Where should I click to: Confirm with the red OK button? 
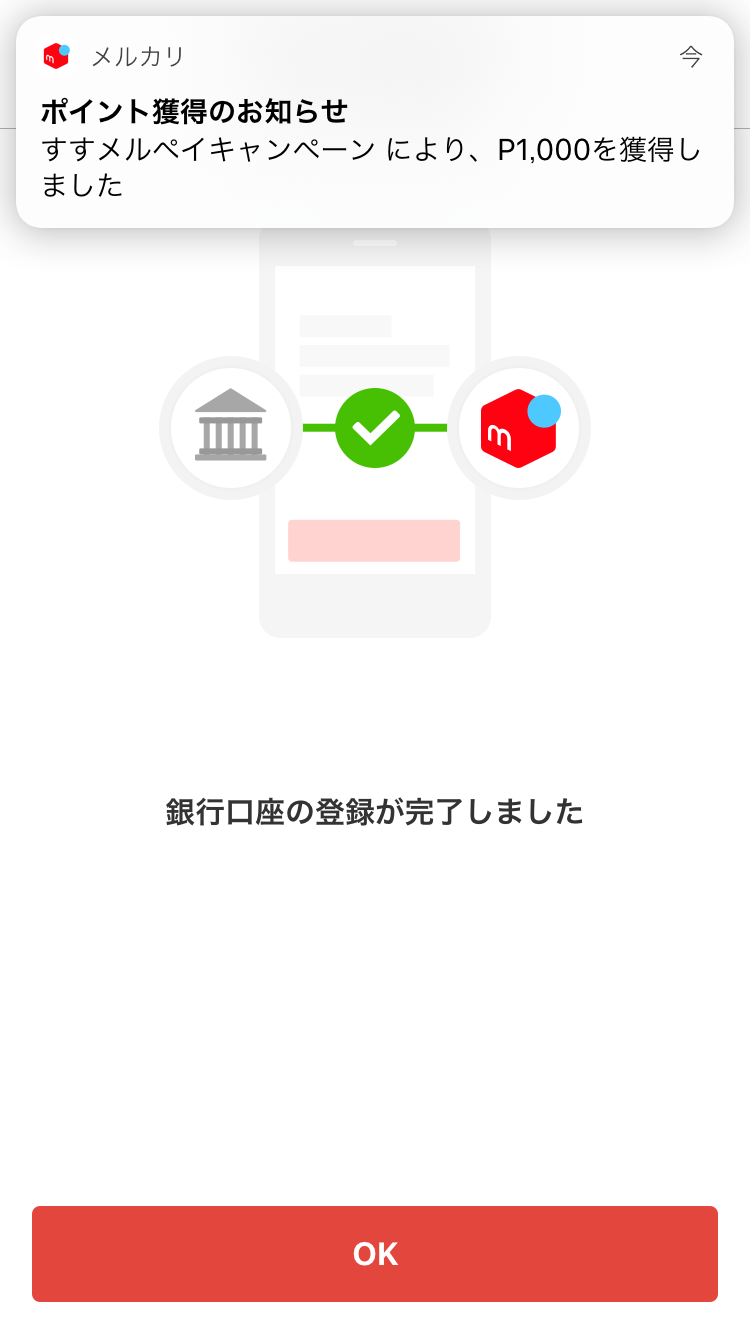375,1253
